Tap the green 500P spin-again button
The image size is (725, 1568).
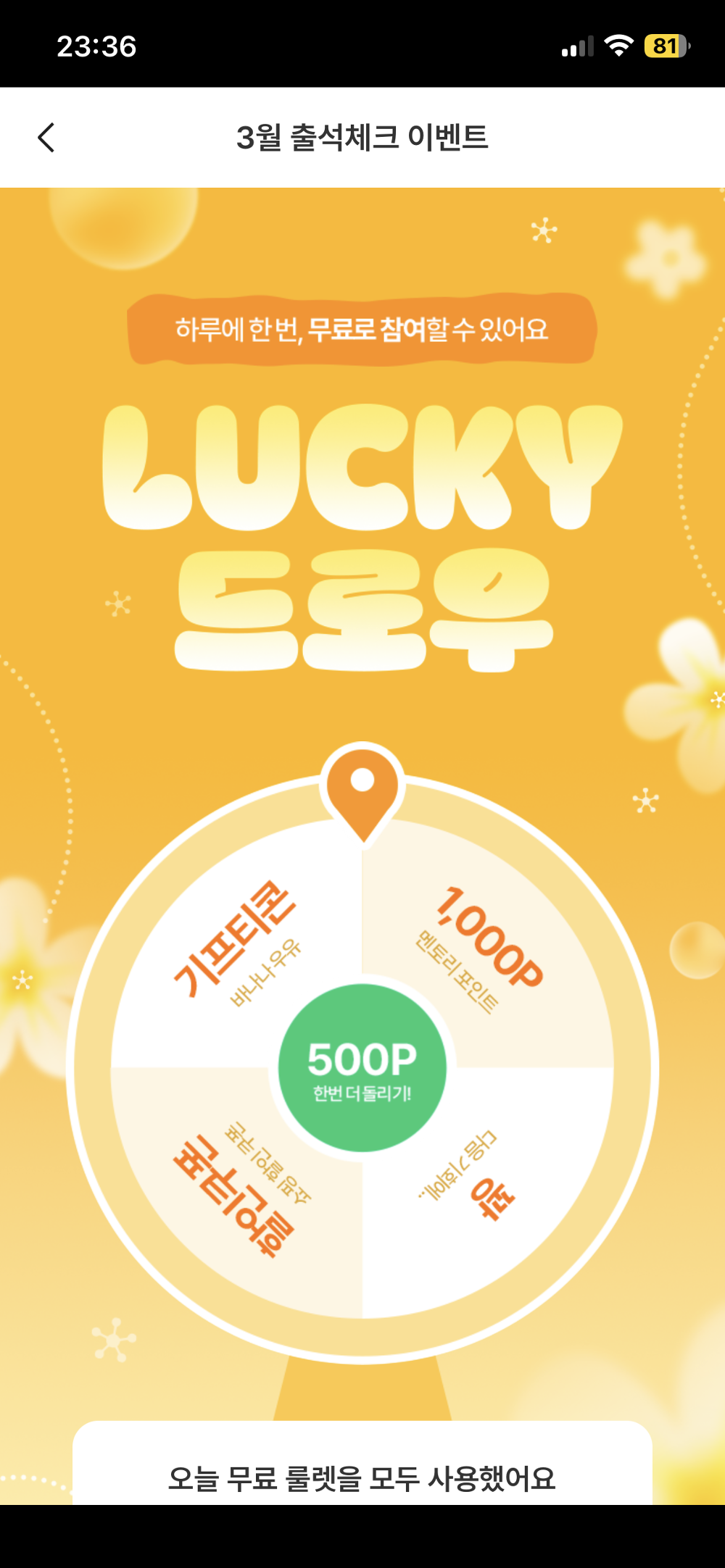coord(362,1068)
